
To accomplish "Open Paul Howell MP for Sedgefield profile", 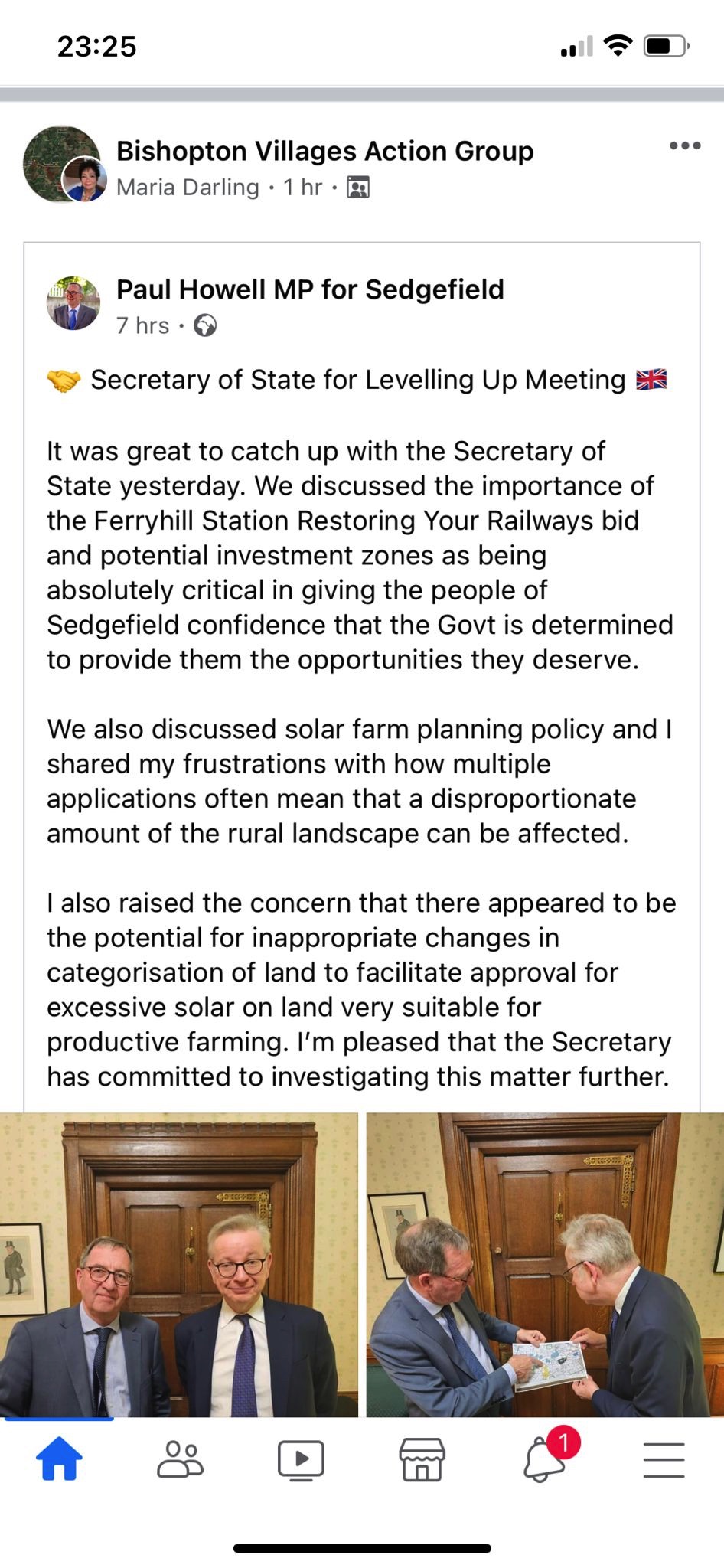I will pos(310,289).
